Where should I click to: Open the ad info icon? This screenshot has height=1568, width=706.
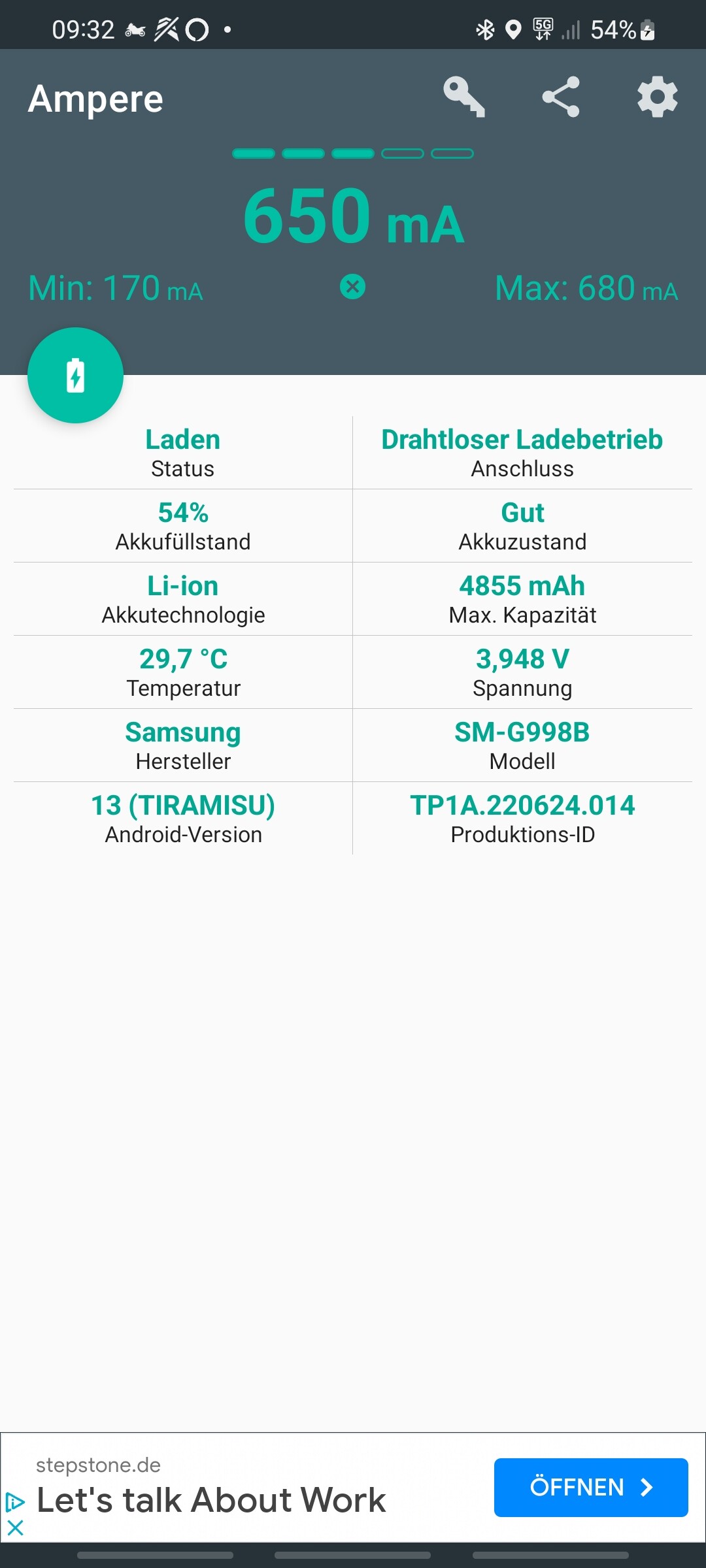coord(15,1502)
